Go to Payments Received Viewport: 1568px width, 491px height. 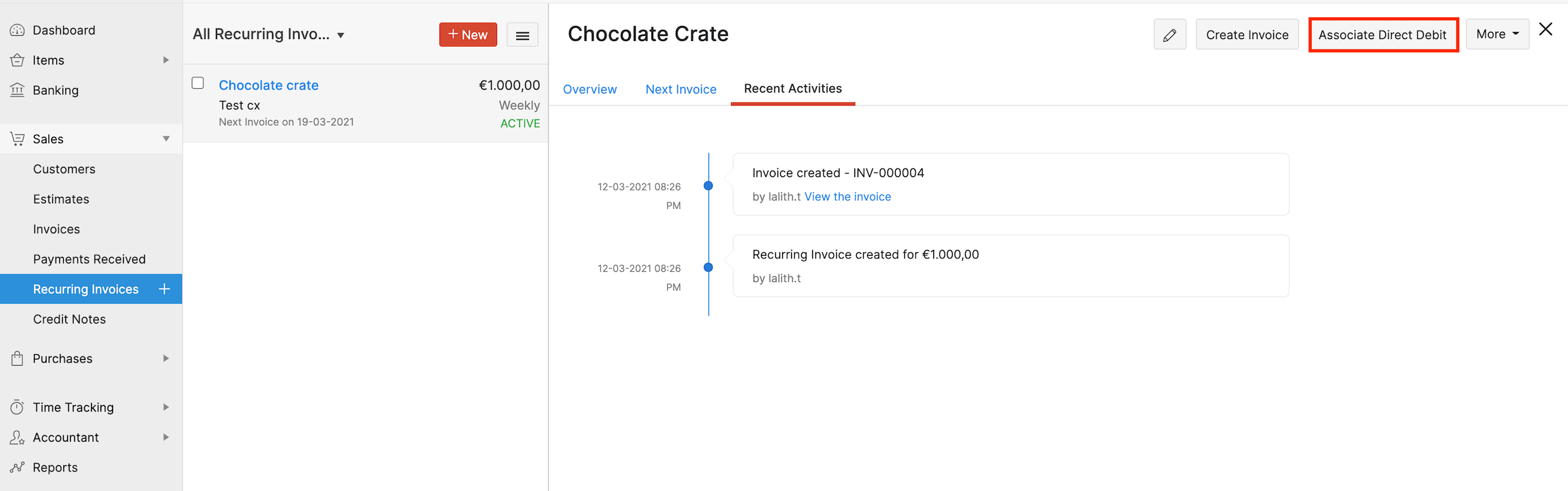point(89,259)
